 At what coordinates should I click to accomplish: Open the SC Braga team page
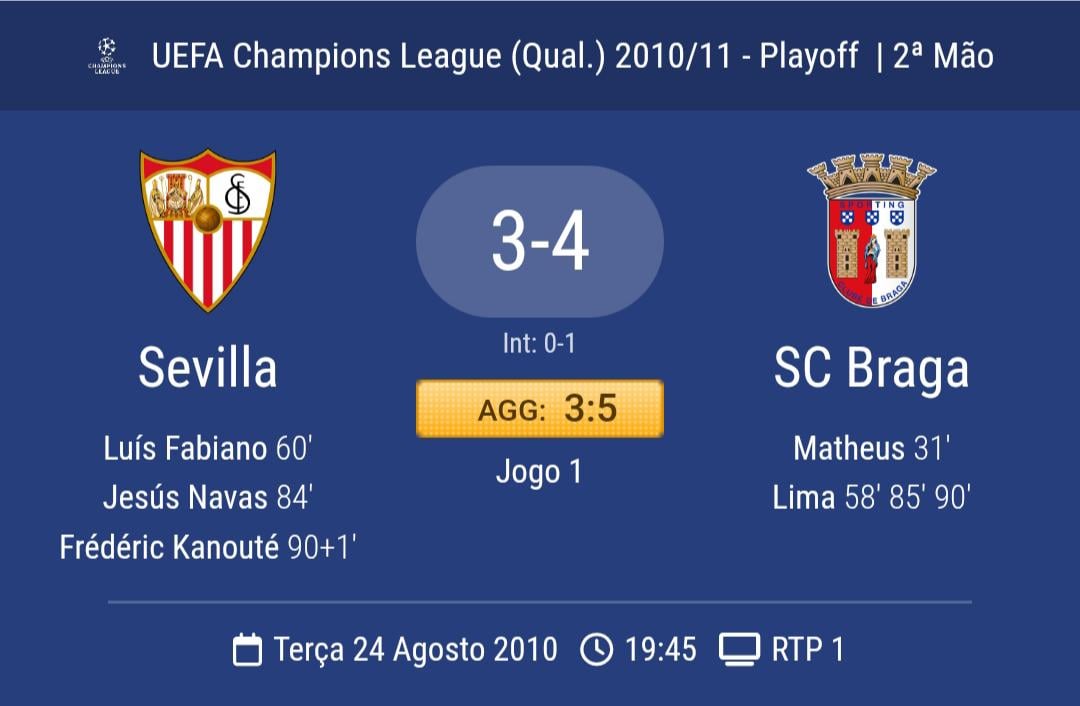[x=870, y=367]
